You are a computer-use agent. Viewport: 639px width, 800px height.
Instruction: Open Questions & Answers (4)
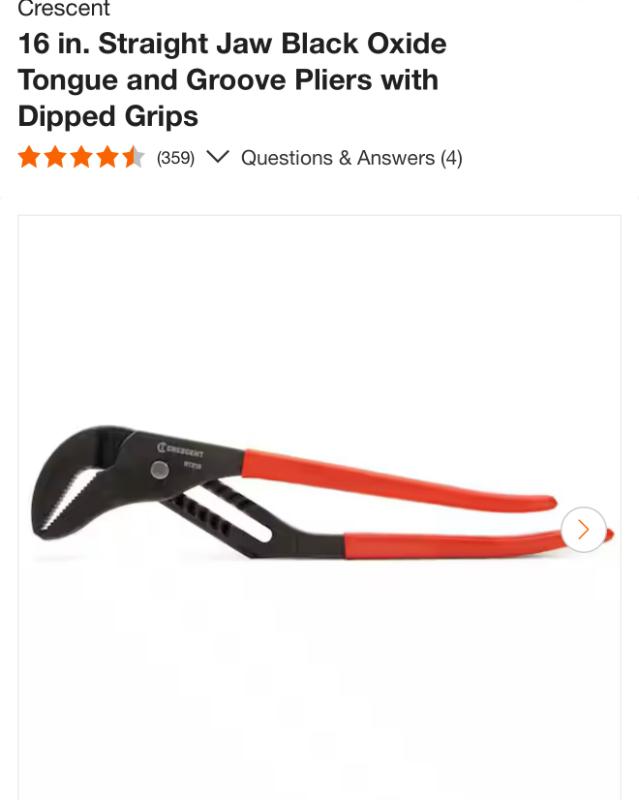351,158
